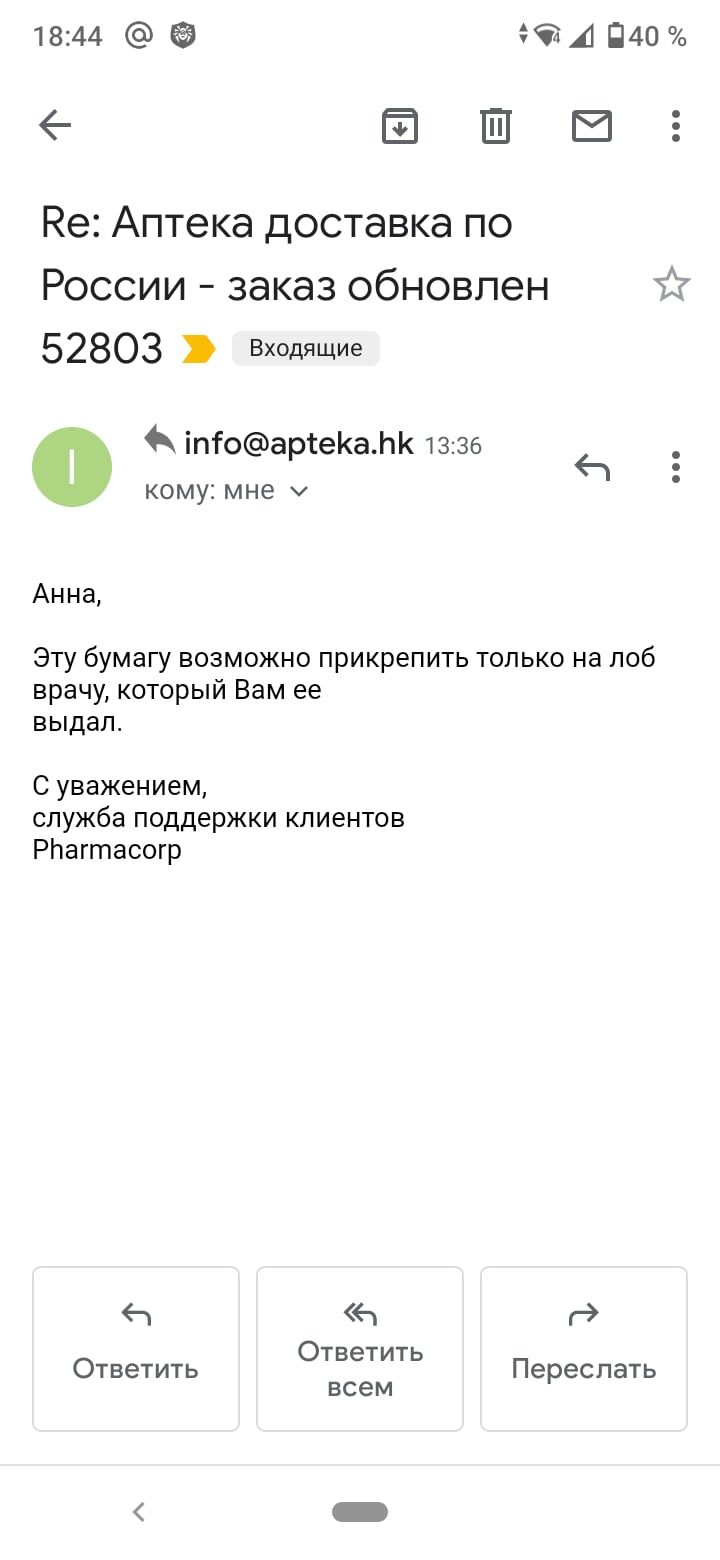Forward the email with Переслать
The width and height of the screenshot is (720, 1560).
584,1348
